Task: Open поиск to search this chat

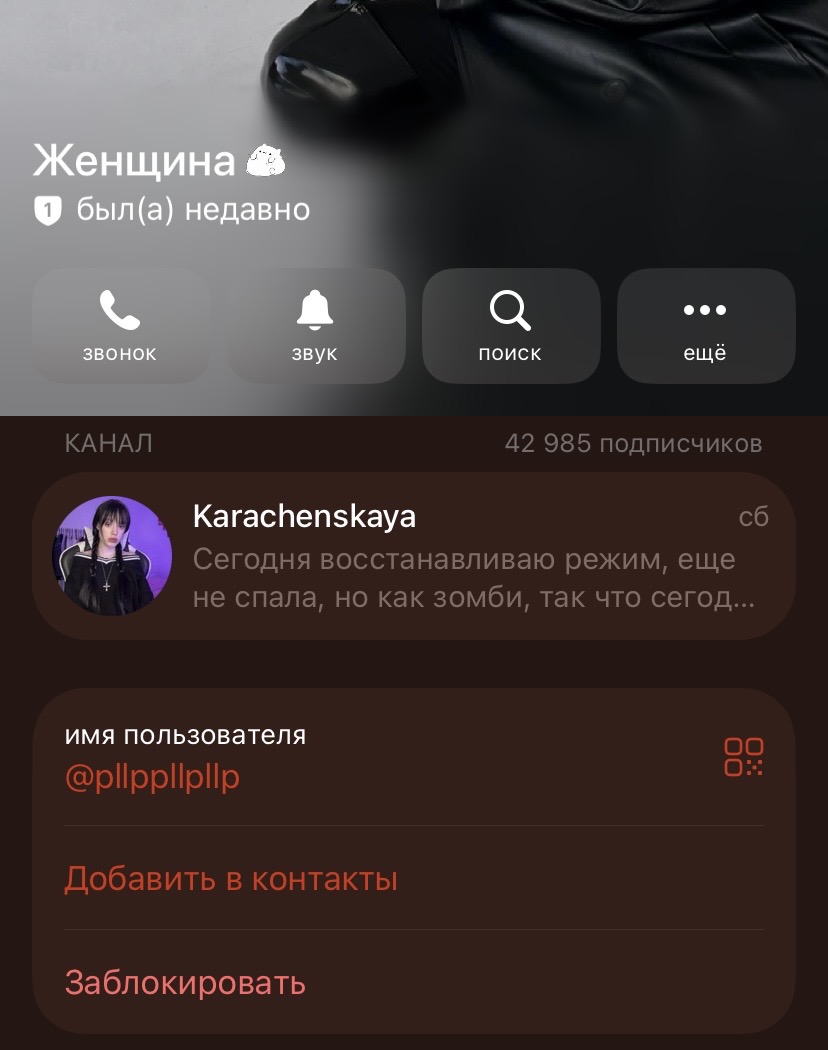Action: pos(510,325)
